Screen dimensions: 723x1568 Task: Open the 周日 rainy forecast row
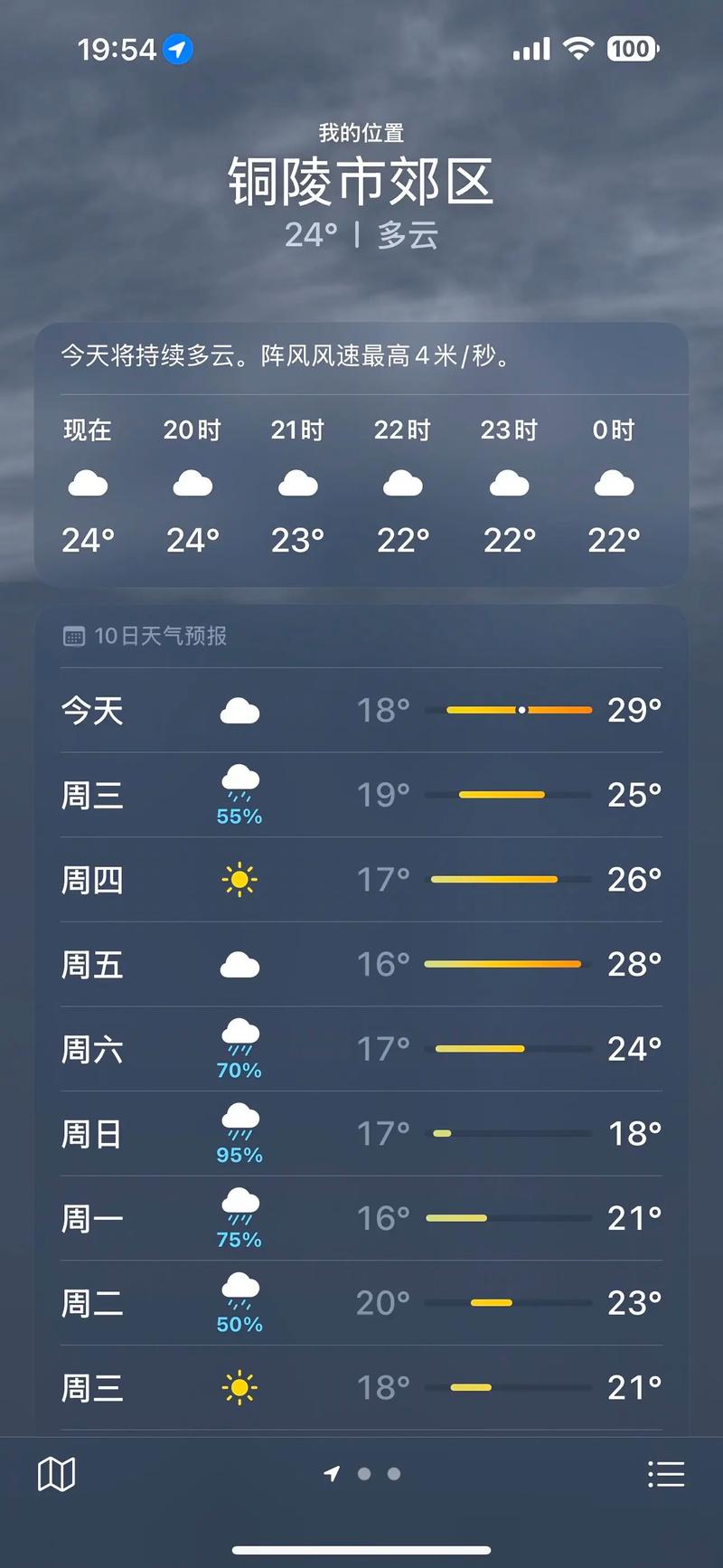361,1133
